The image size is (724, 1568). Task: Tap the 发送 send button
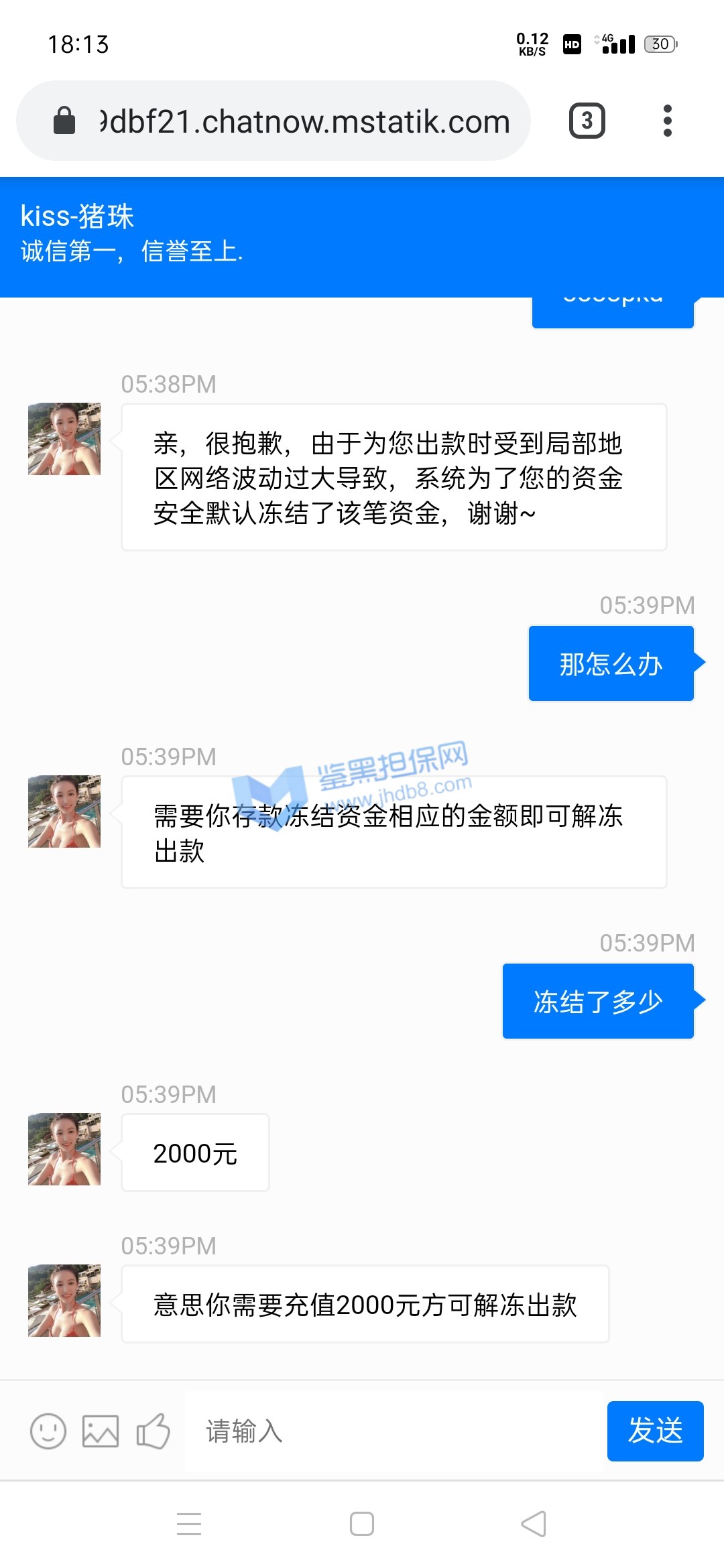coord(655,1431)
